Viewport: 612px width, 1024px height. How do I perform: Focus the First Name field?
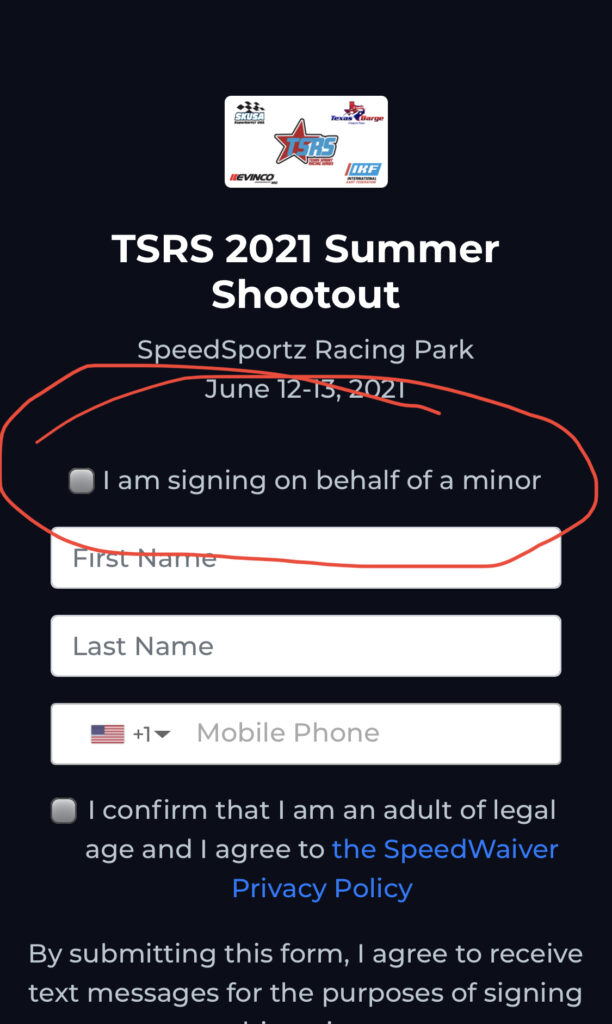pos(306,558)
